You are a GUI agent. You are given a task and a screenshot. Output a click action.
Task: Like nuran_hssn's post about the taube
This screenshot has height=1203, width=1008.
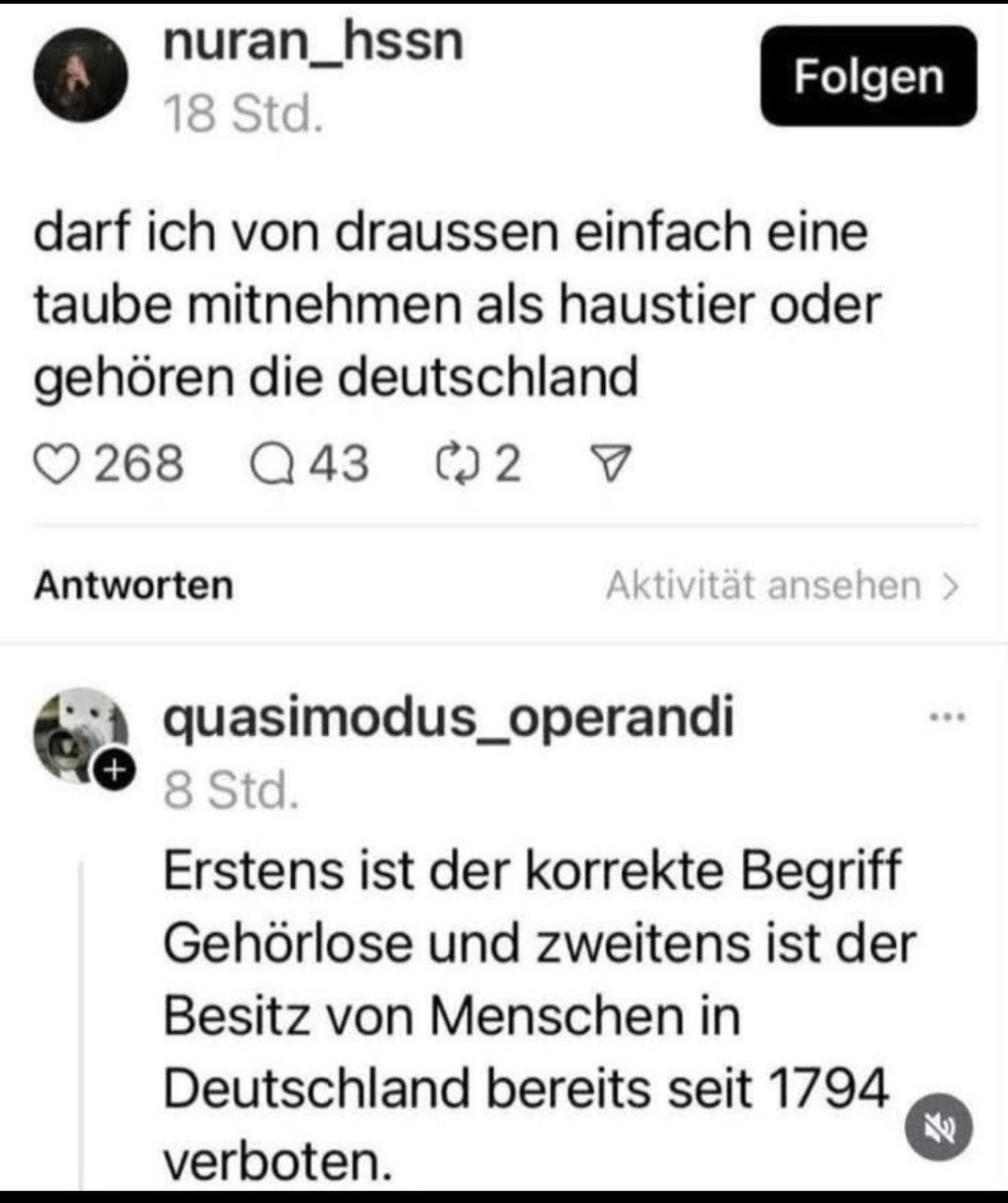click(58, 464)
